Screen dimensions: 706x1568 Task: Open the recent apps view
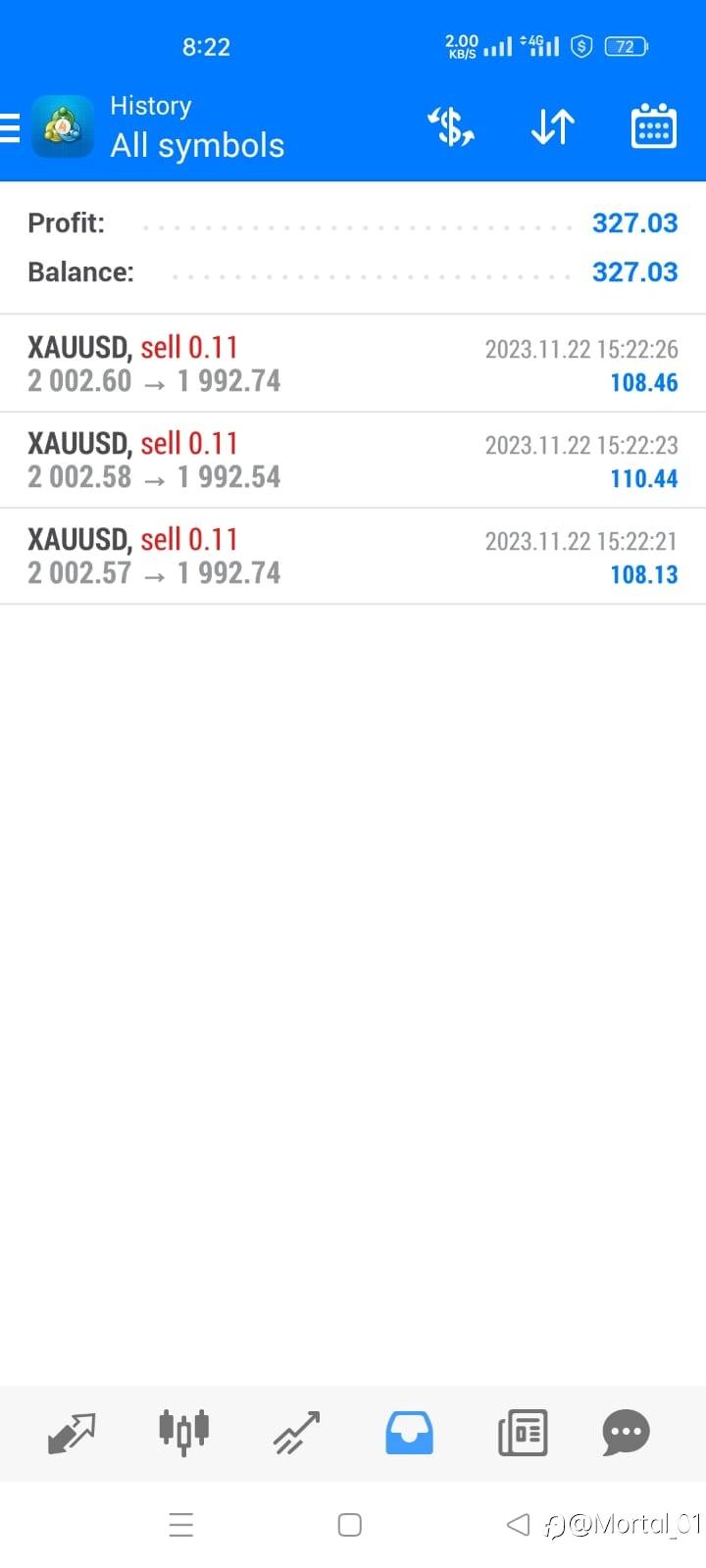click(181, 1525)
